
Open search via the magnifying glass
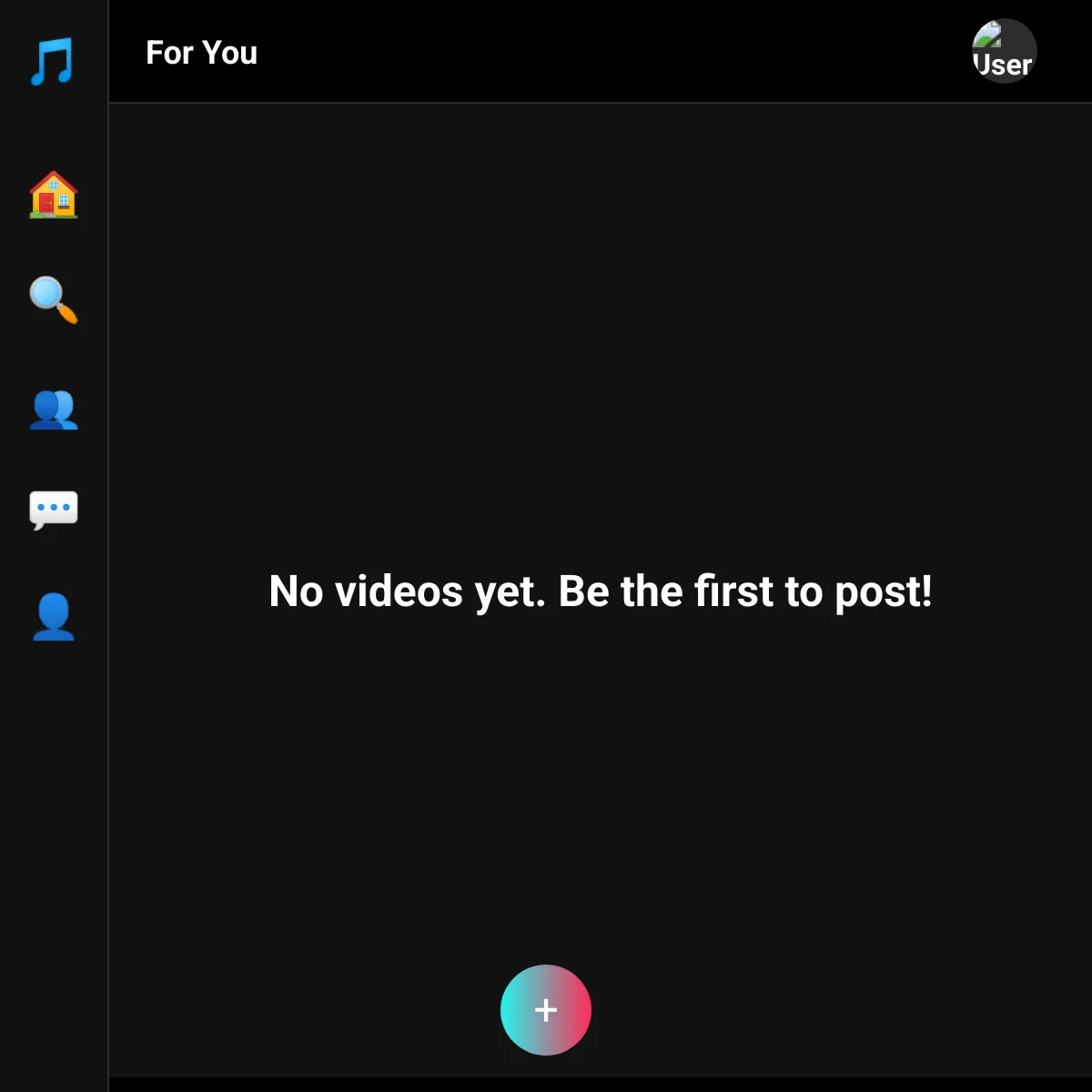(x=54, y=300)
